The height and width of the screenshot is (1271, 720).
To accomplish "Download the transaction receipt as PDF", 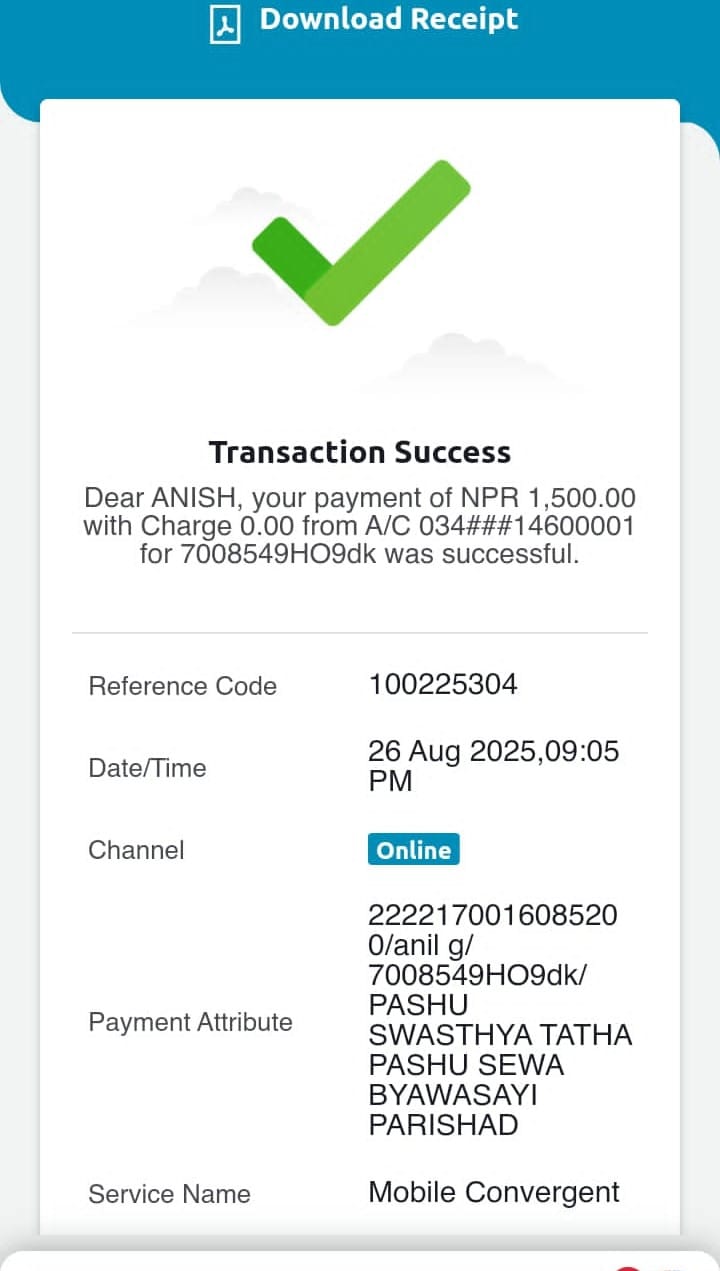I will 364,22.
